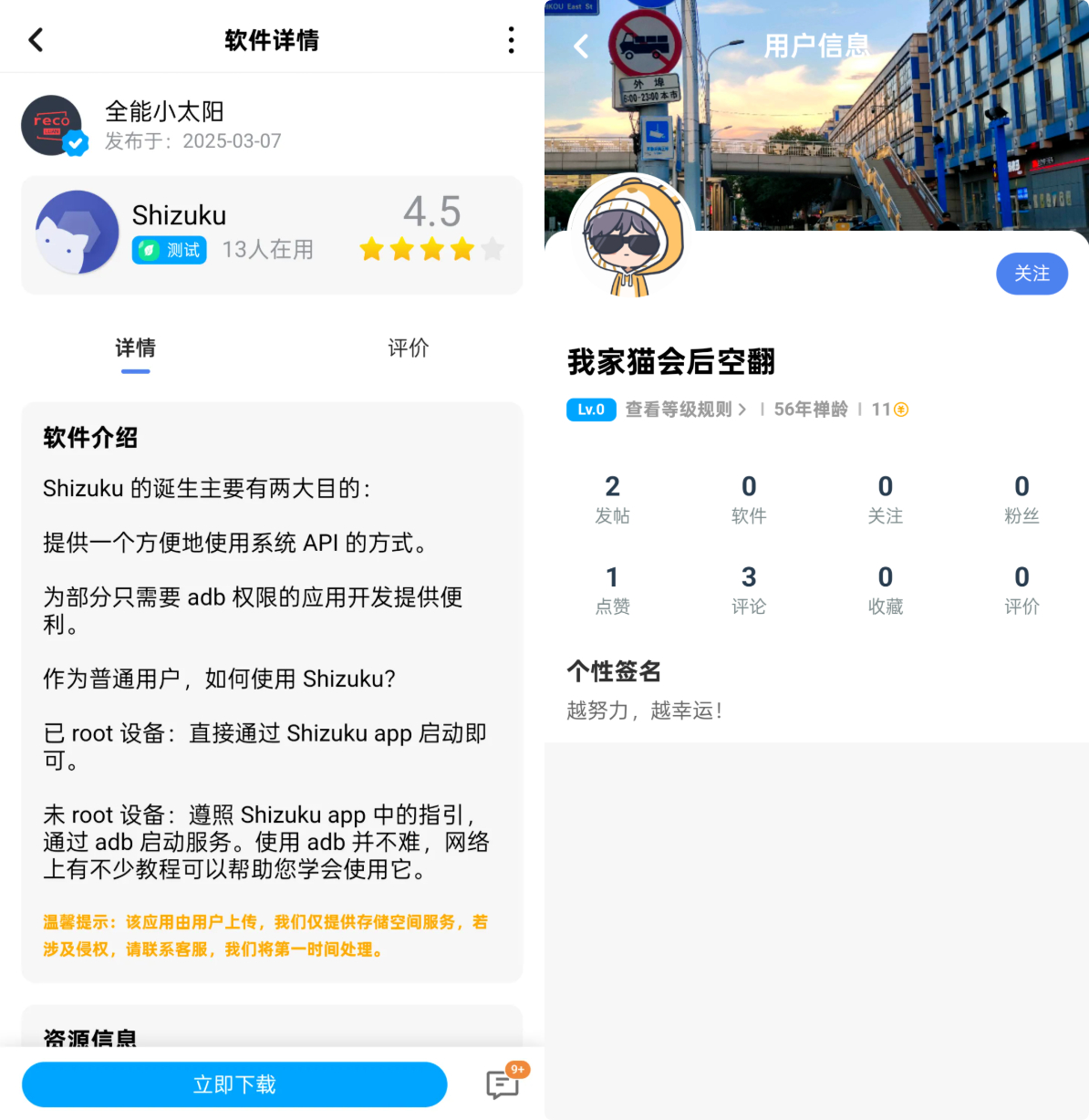Tap 立即下载 to download Shizuku
The height and width of the screenshot is (1120, 1089).
pyautogui.click(x=234, y=1084)
